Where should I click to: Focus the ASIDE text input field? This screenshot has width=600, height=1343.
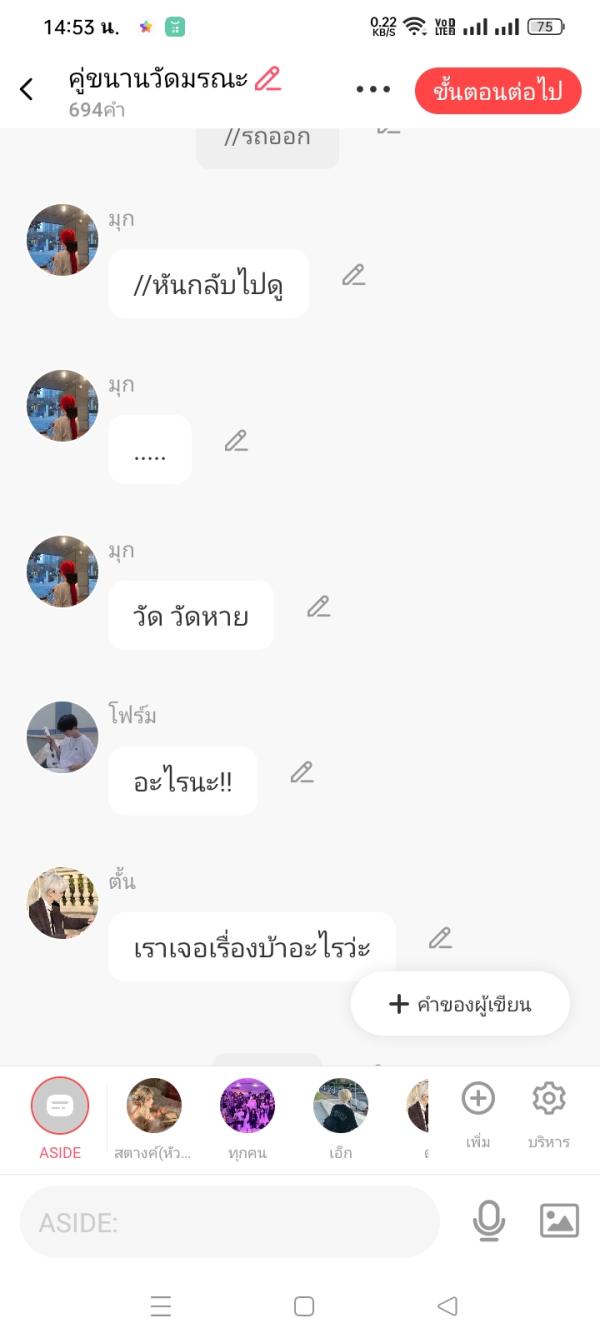230,1222
